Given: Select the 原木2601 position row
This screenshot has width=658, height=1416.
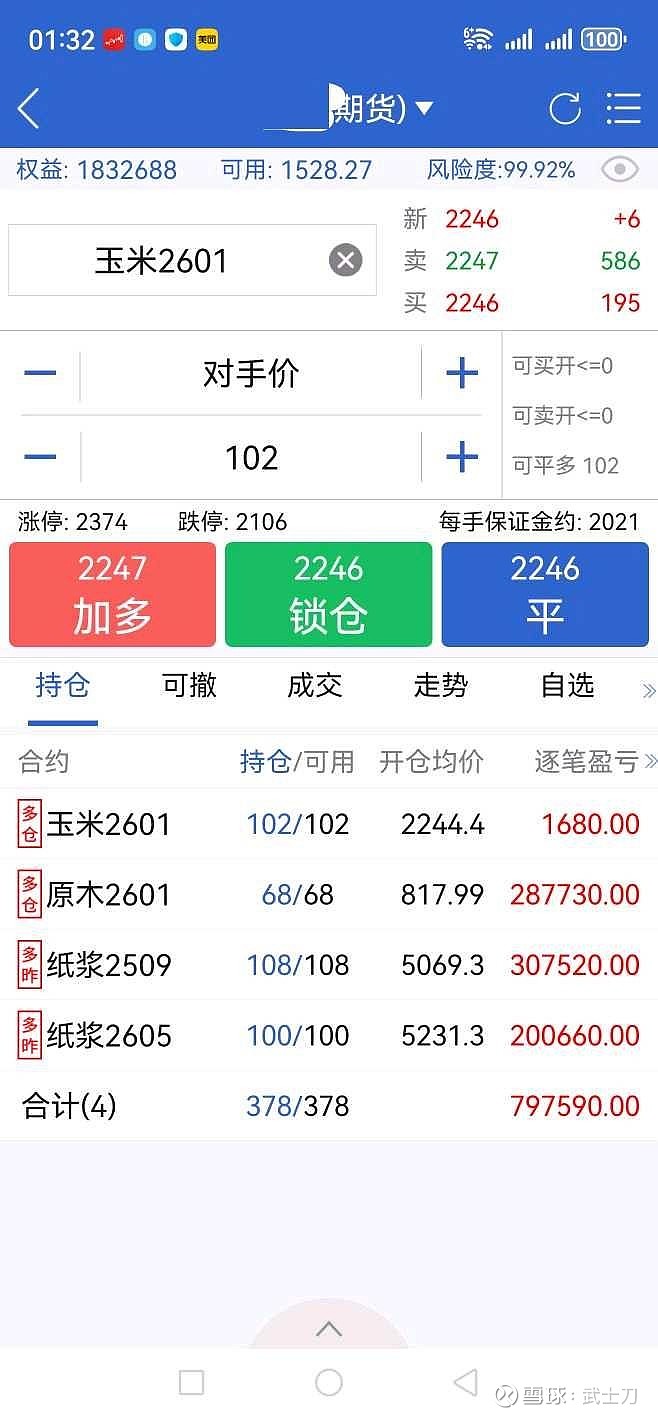Looking at the screenshot, I should [x=329, y=894].
